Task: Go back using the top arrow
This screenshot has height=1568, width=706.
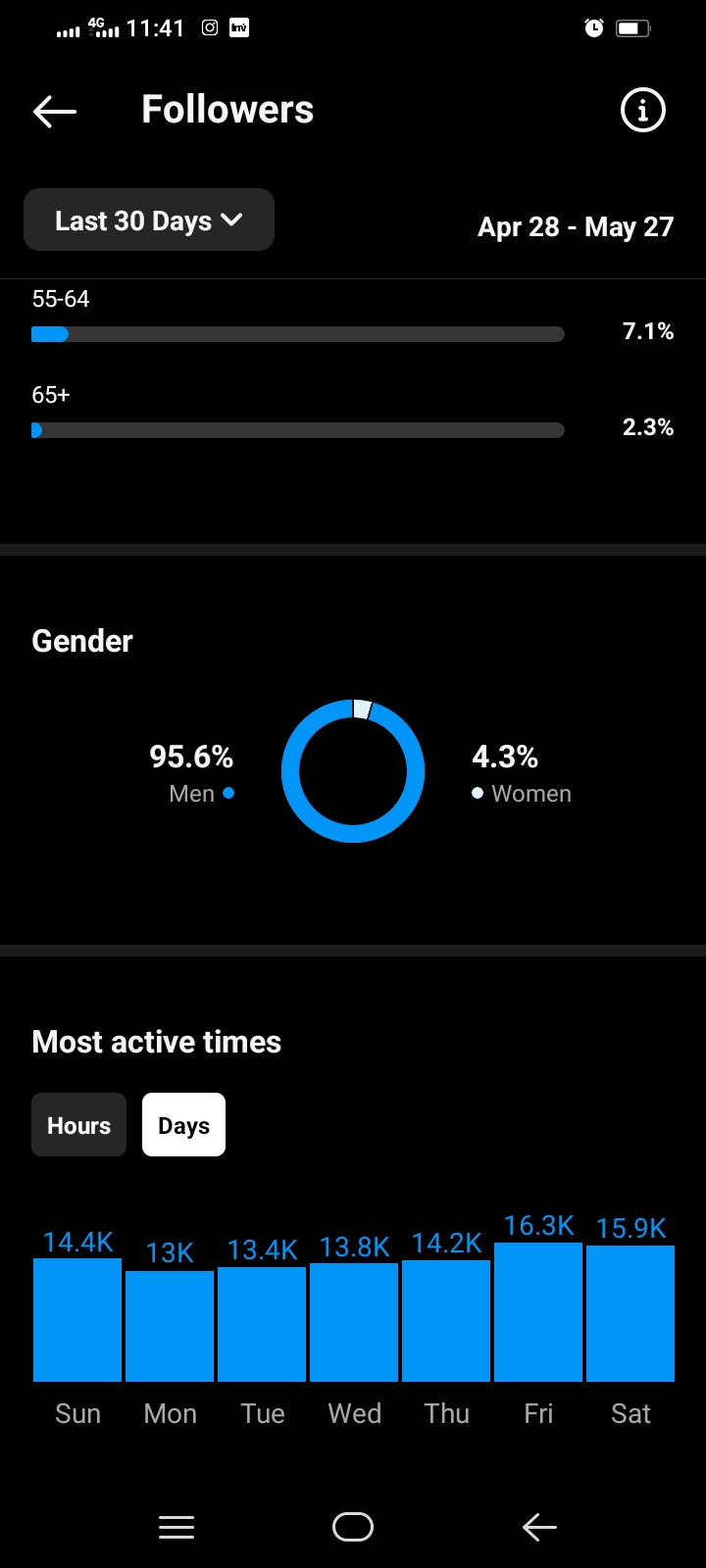Action: click(55, 111)
